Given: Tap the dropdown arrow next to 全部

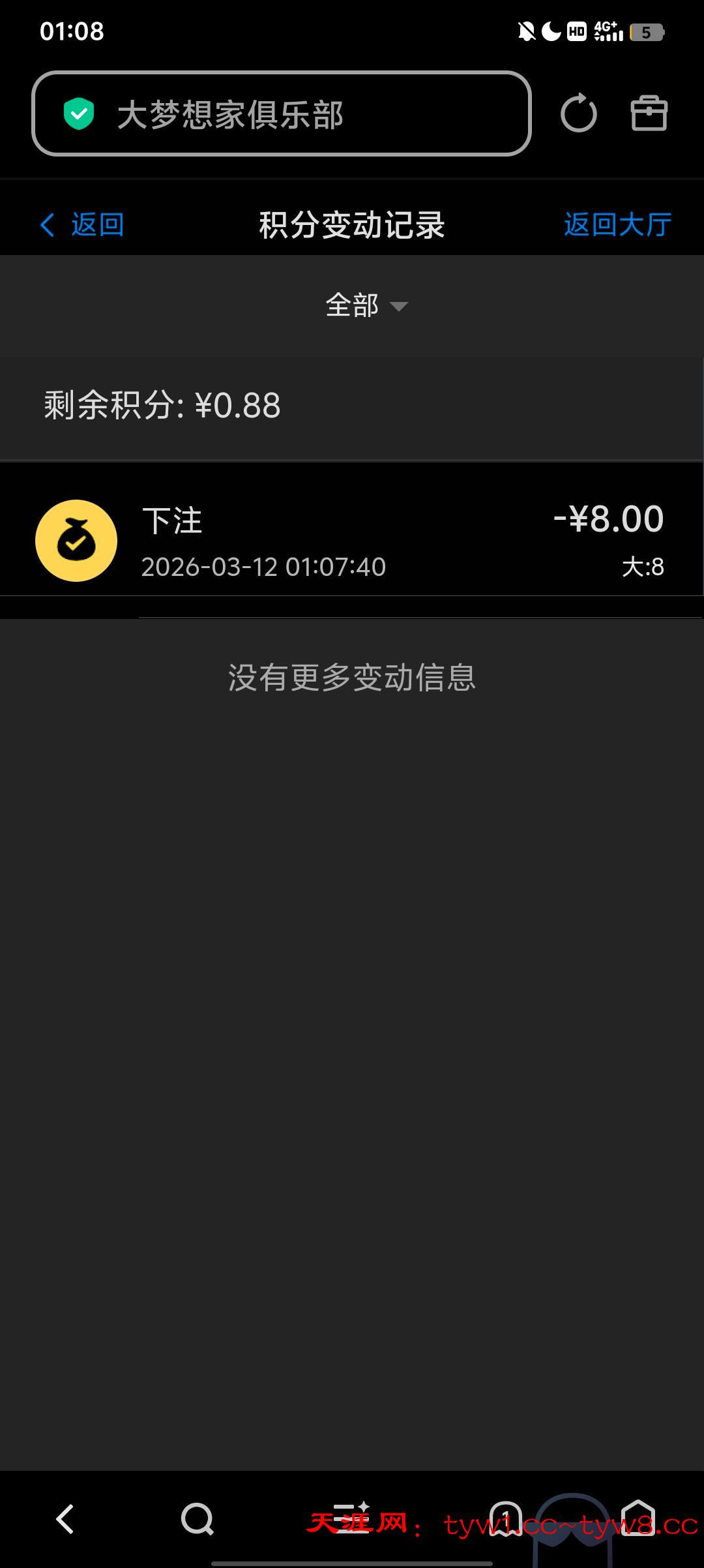Looking at the screenshot, I should (x=400, y=307).
